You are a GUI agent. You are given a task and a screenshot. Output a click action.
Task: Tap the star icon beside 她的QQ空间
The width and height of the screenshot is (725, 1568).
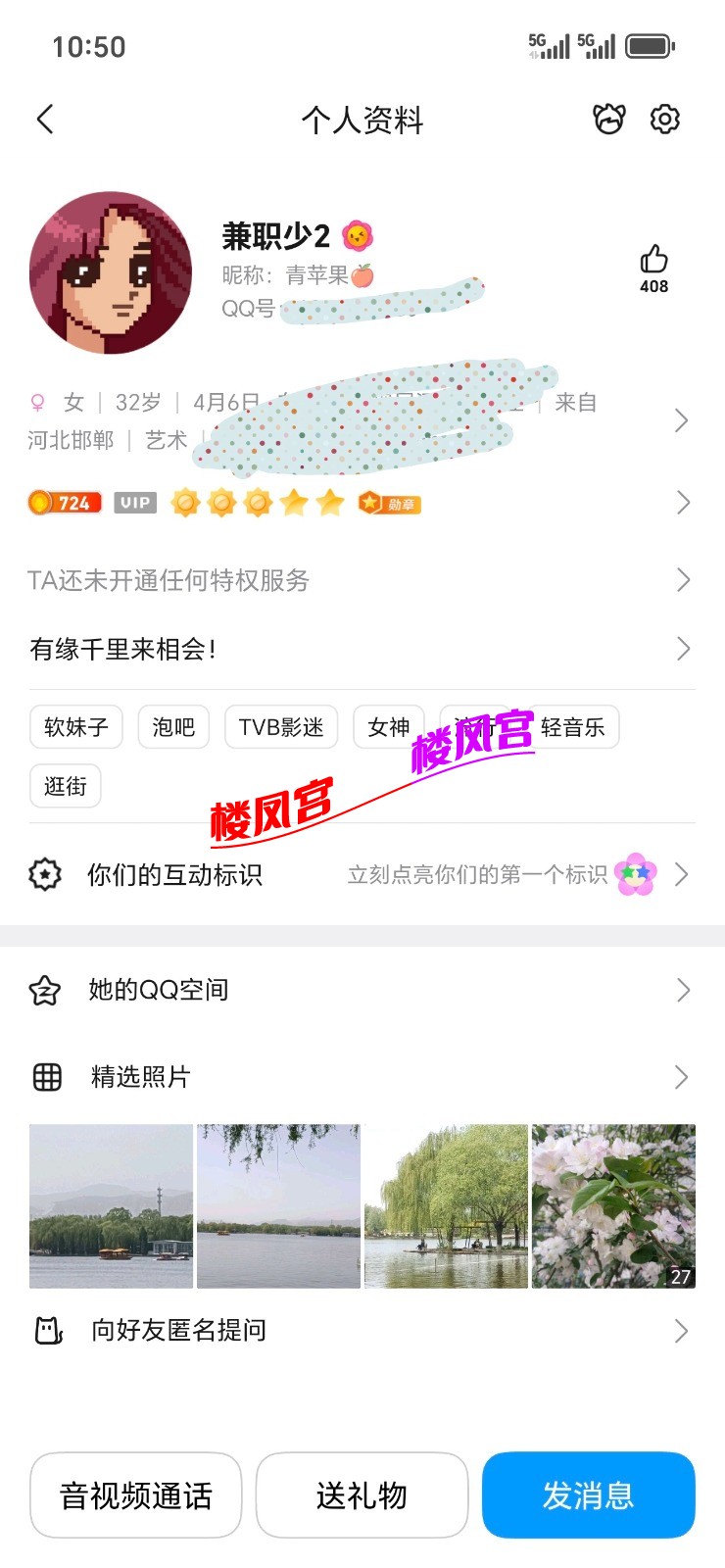45,990
